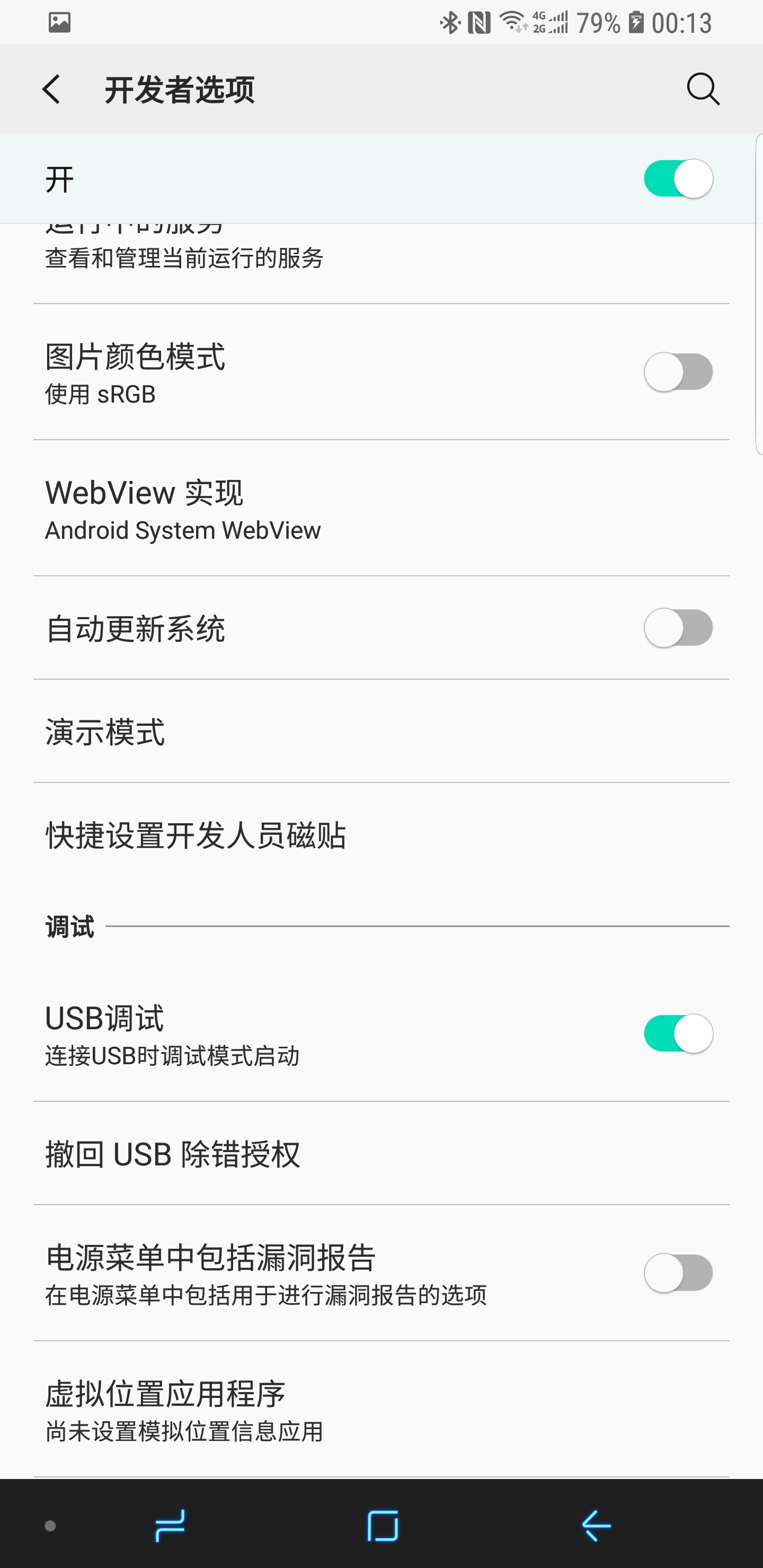Open the recent apps navigation button
The height and width of the screenshot is (1568, 763).
170,1526
